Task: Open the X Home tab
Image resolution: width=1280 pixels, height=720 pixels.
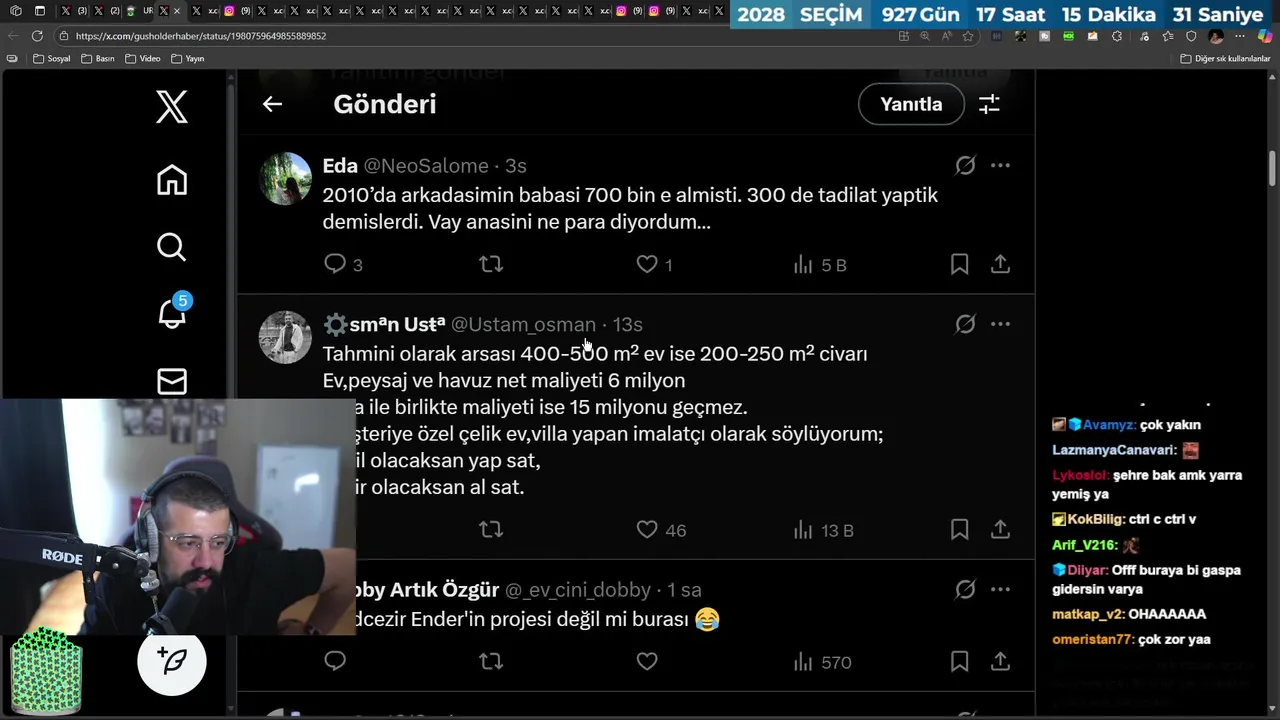Action: [172, 180]
